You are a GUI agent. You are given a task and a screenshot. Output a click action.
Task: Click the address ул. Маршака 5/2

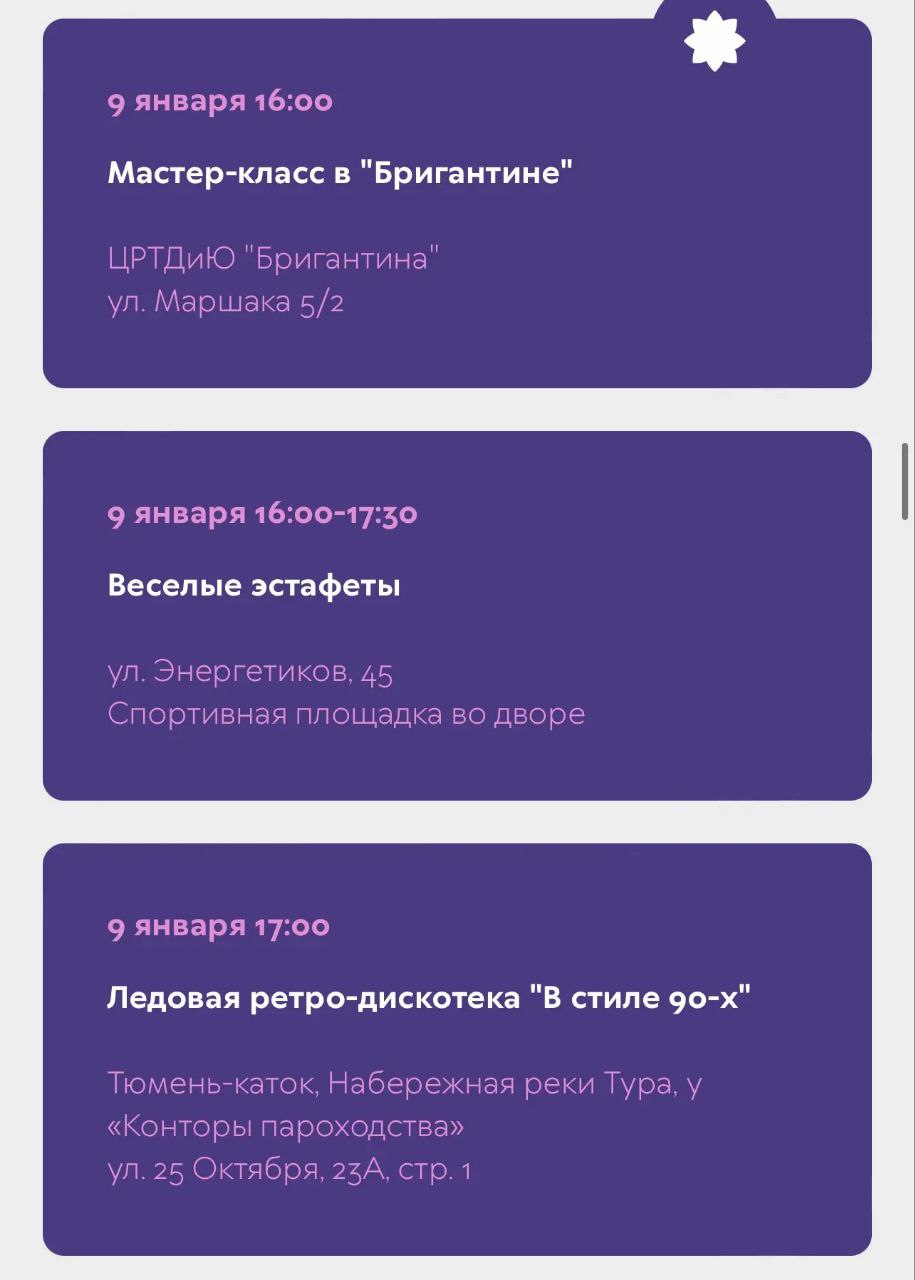226,301
